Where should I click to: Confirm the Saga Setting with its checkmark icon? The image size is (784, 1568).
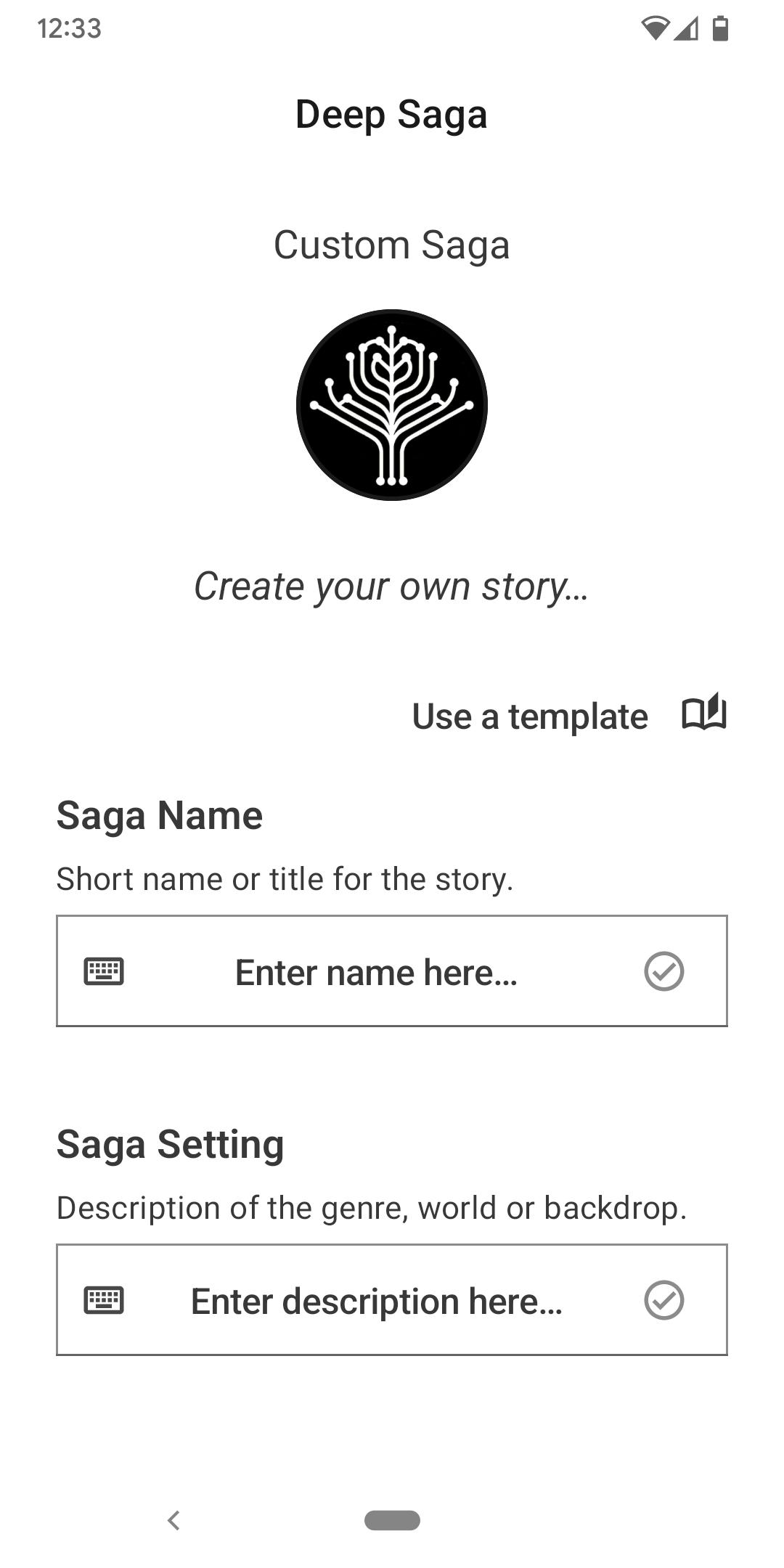coord(664,1300)
